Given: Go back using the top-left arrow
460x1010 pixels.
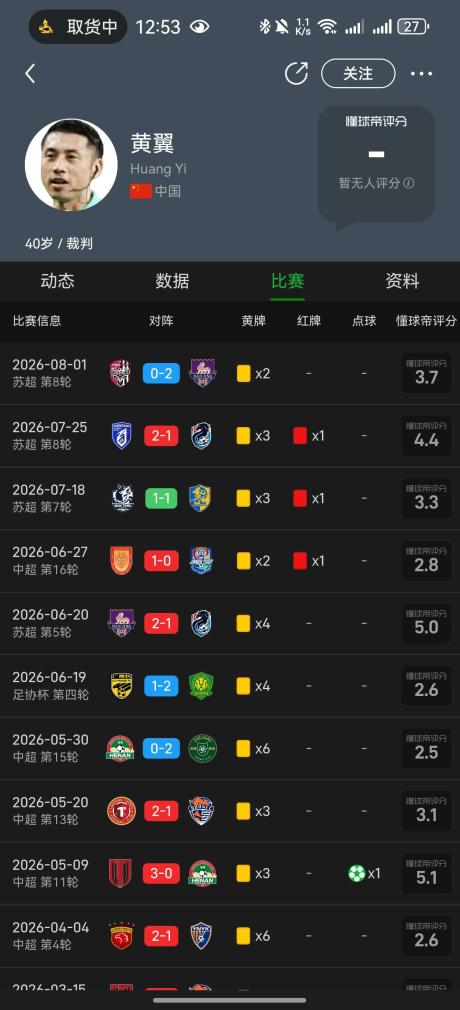Looking at the screenshot, I should [30, 73].
